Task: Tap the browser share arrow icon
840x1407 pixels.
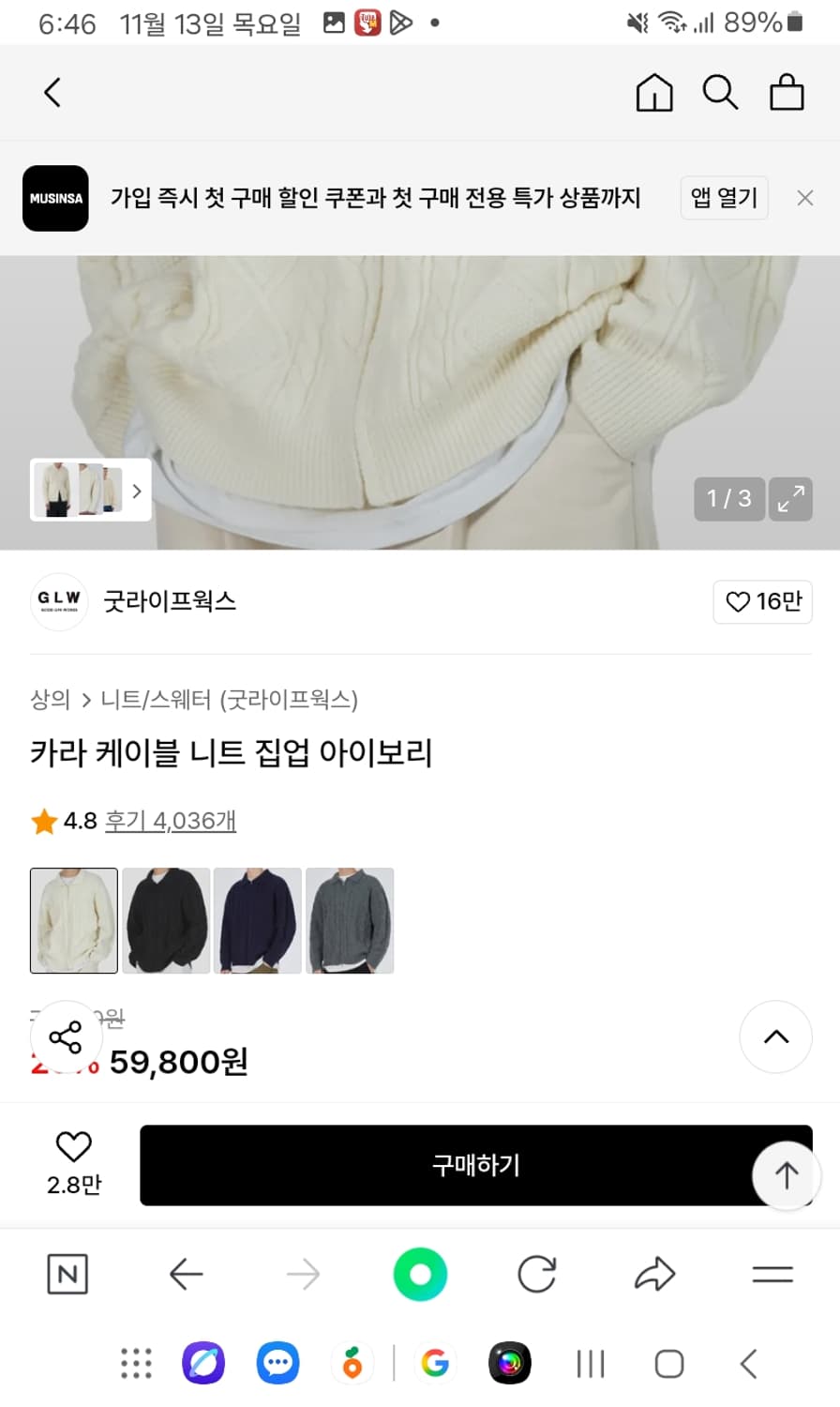Action: click(x=654, y=1274)
